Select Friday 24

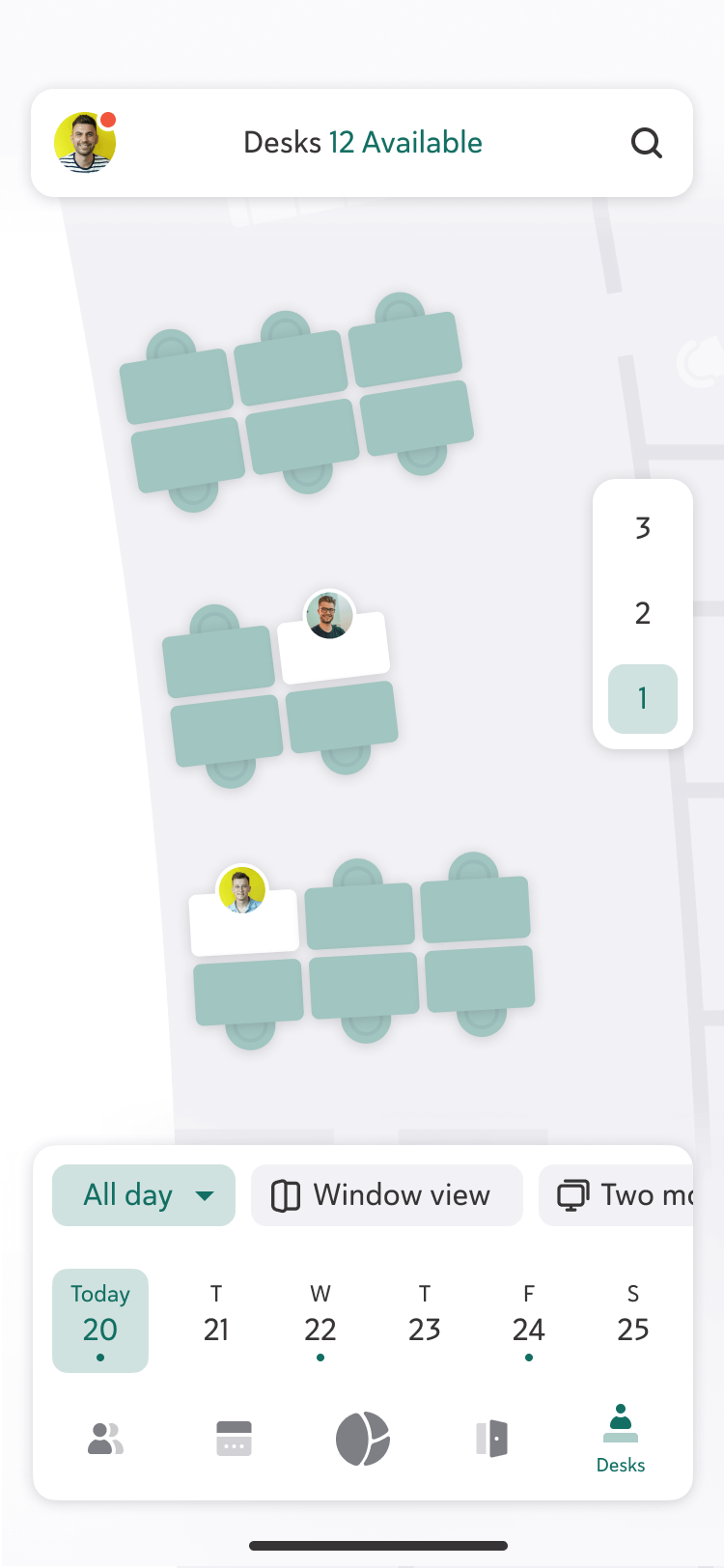[x=529, y=1317]
